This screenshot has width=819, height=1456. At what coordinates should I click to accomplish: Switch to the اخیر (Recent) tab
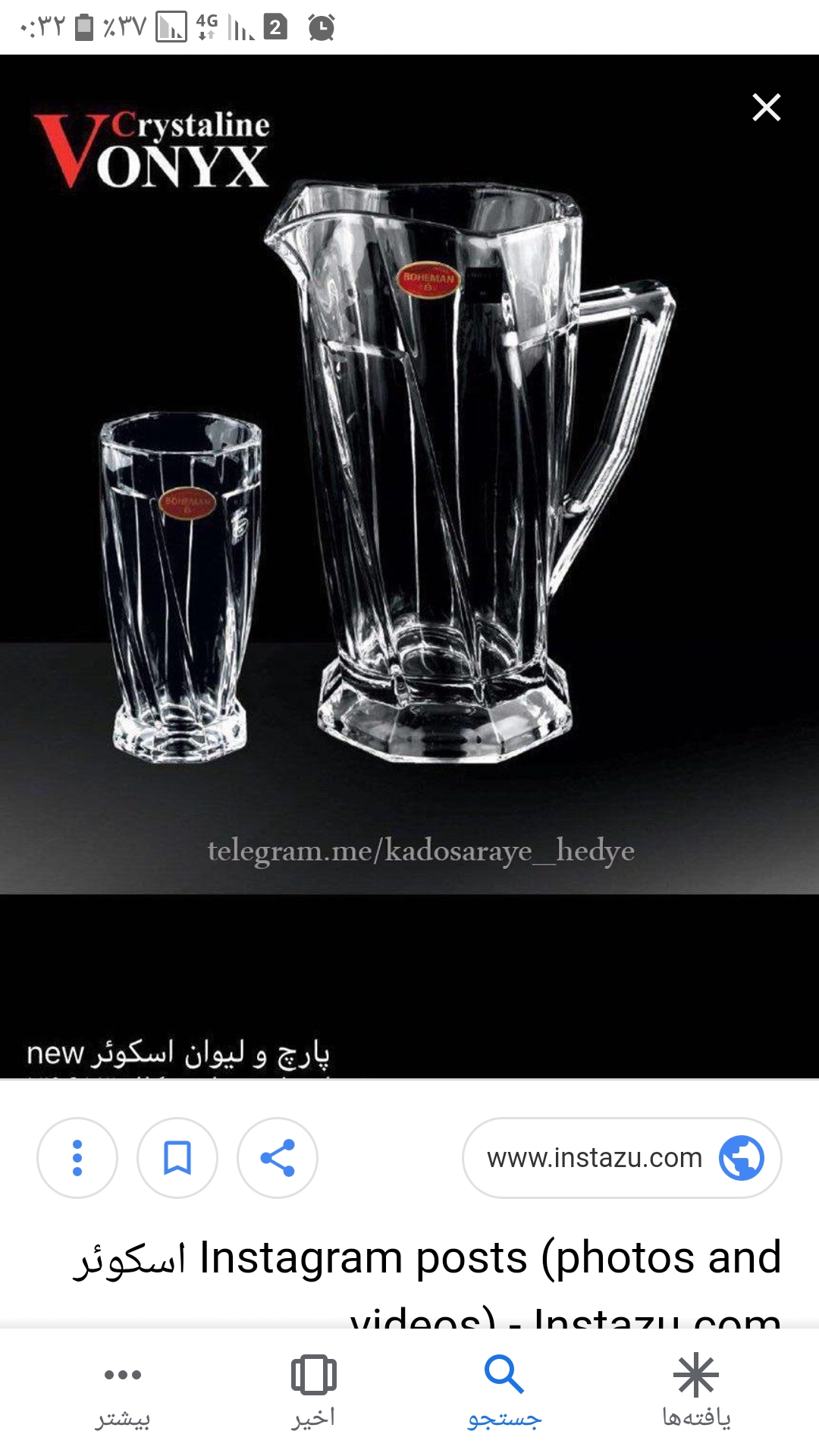tap(313, 1393)
